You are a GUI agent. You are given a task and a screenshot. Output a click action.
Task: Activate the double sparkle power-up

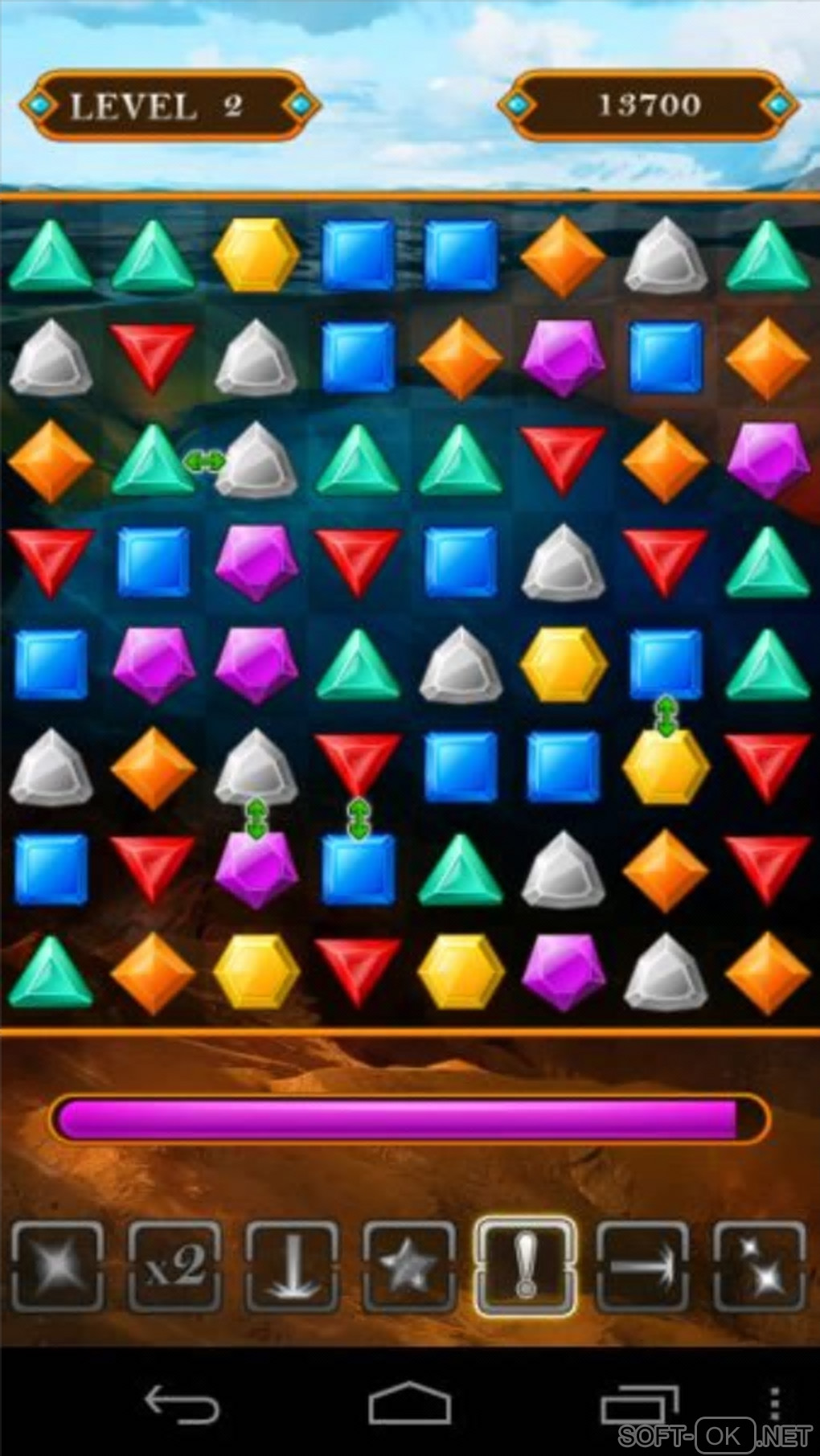760,1267
